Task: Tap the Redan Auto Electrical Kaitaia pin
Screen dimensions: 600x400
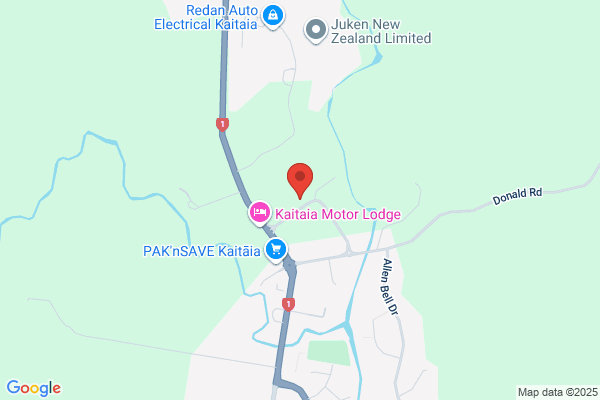Action: pos(273,16)
